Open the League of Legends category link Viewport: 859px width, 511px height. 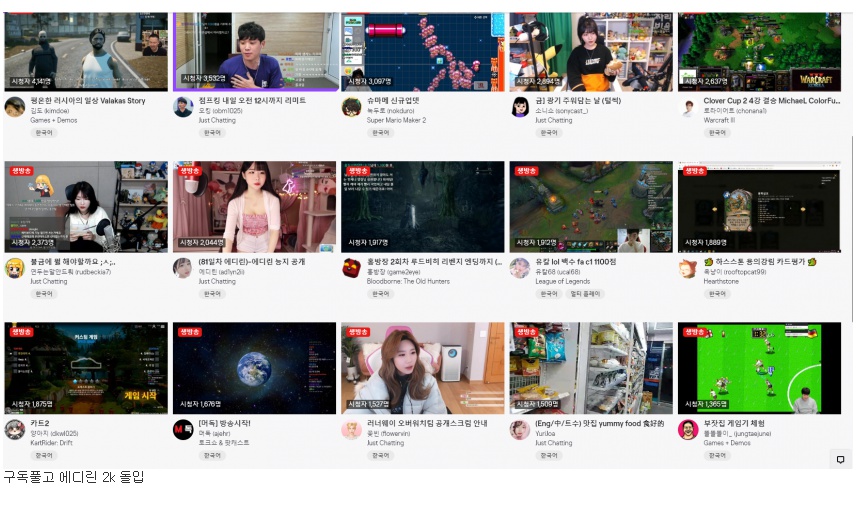click(562, 281)
